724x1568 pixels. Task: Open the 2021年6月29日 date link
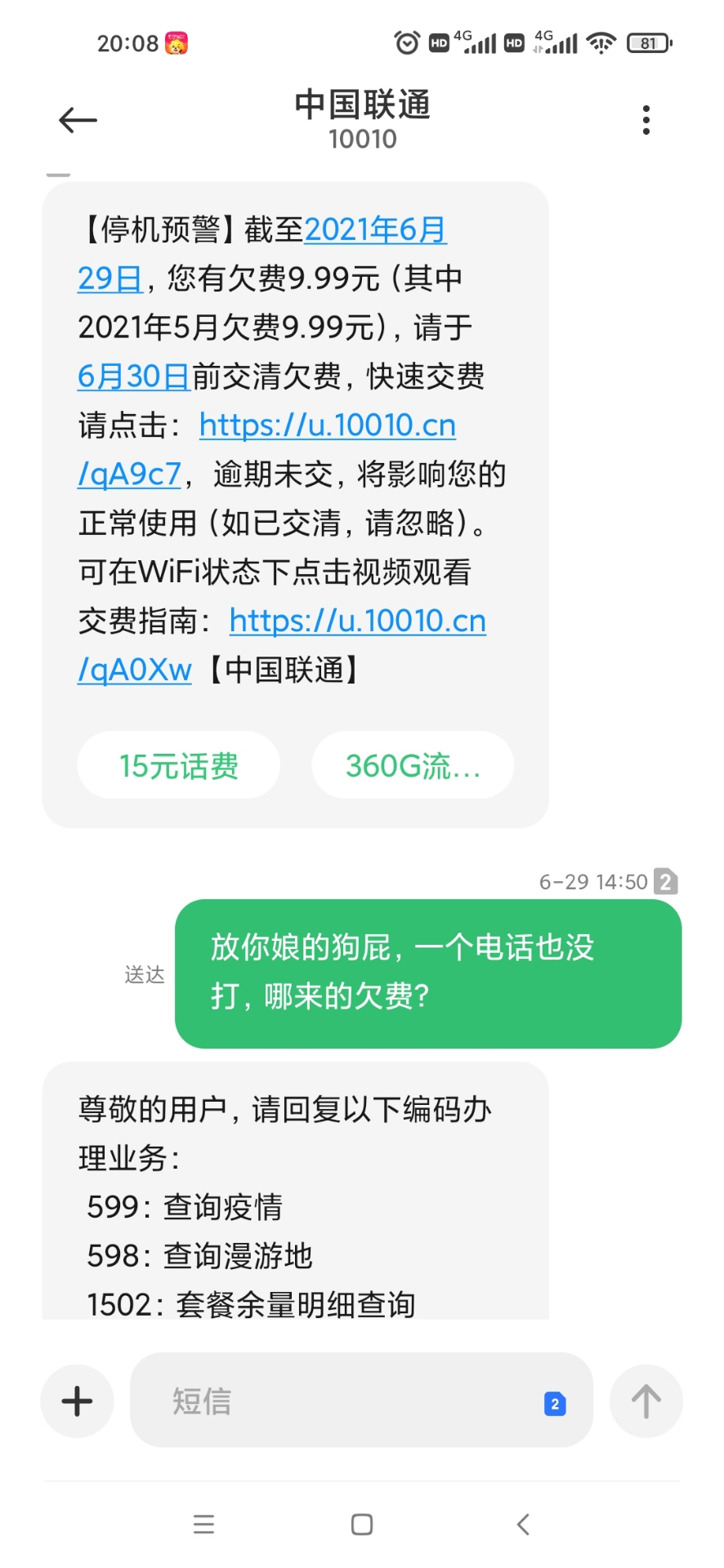click(375, 230)
